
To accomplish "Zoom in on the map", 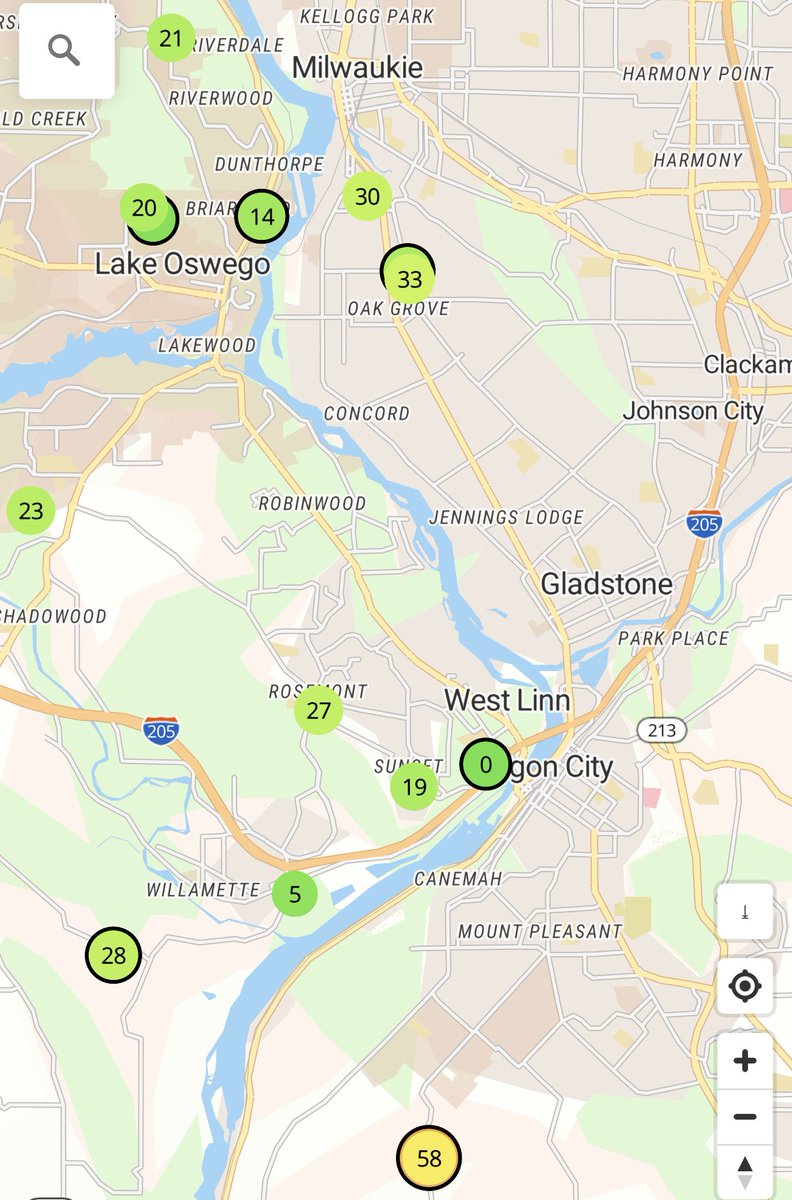I will (x=745, y=1061).
